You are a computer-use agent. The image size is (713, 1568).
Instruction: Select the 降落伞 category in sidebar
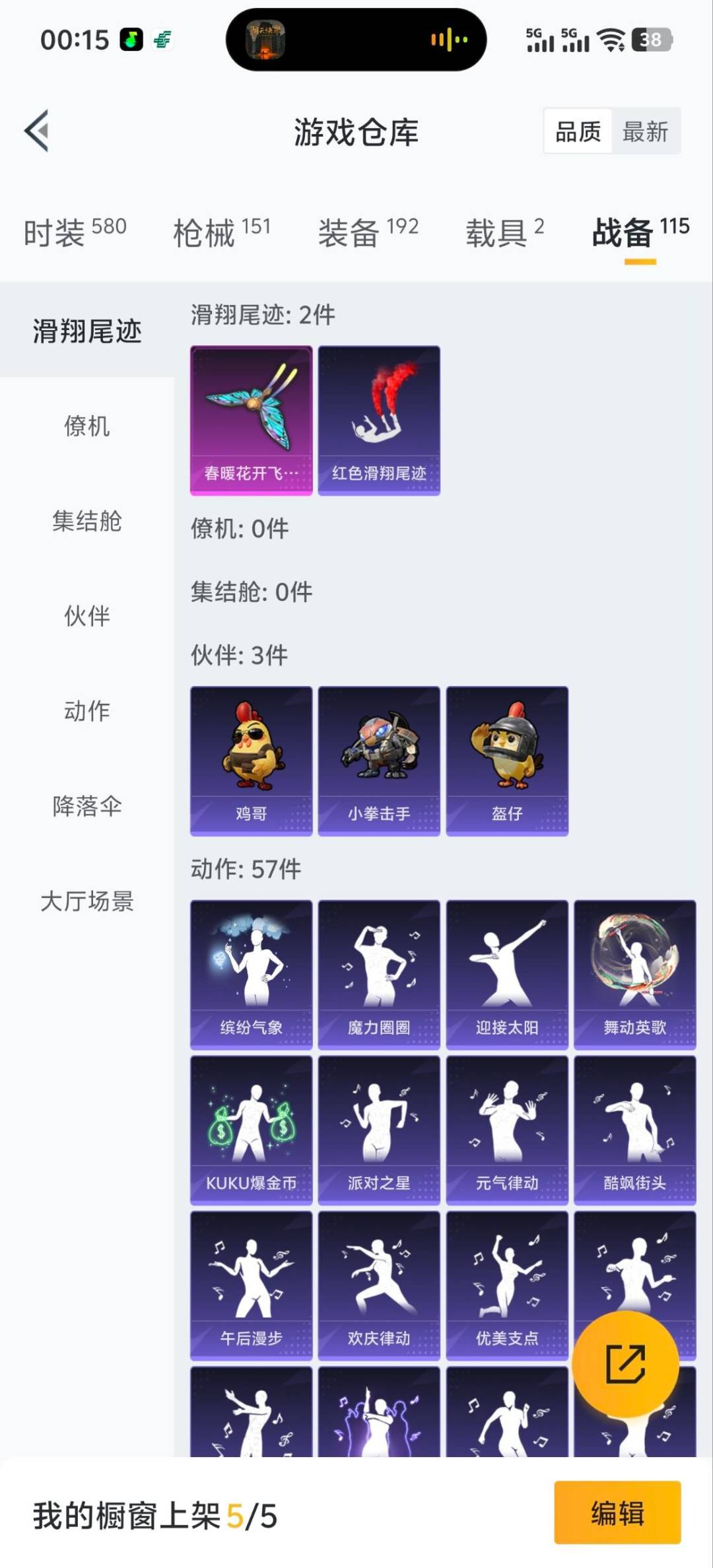point(87,806)
